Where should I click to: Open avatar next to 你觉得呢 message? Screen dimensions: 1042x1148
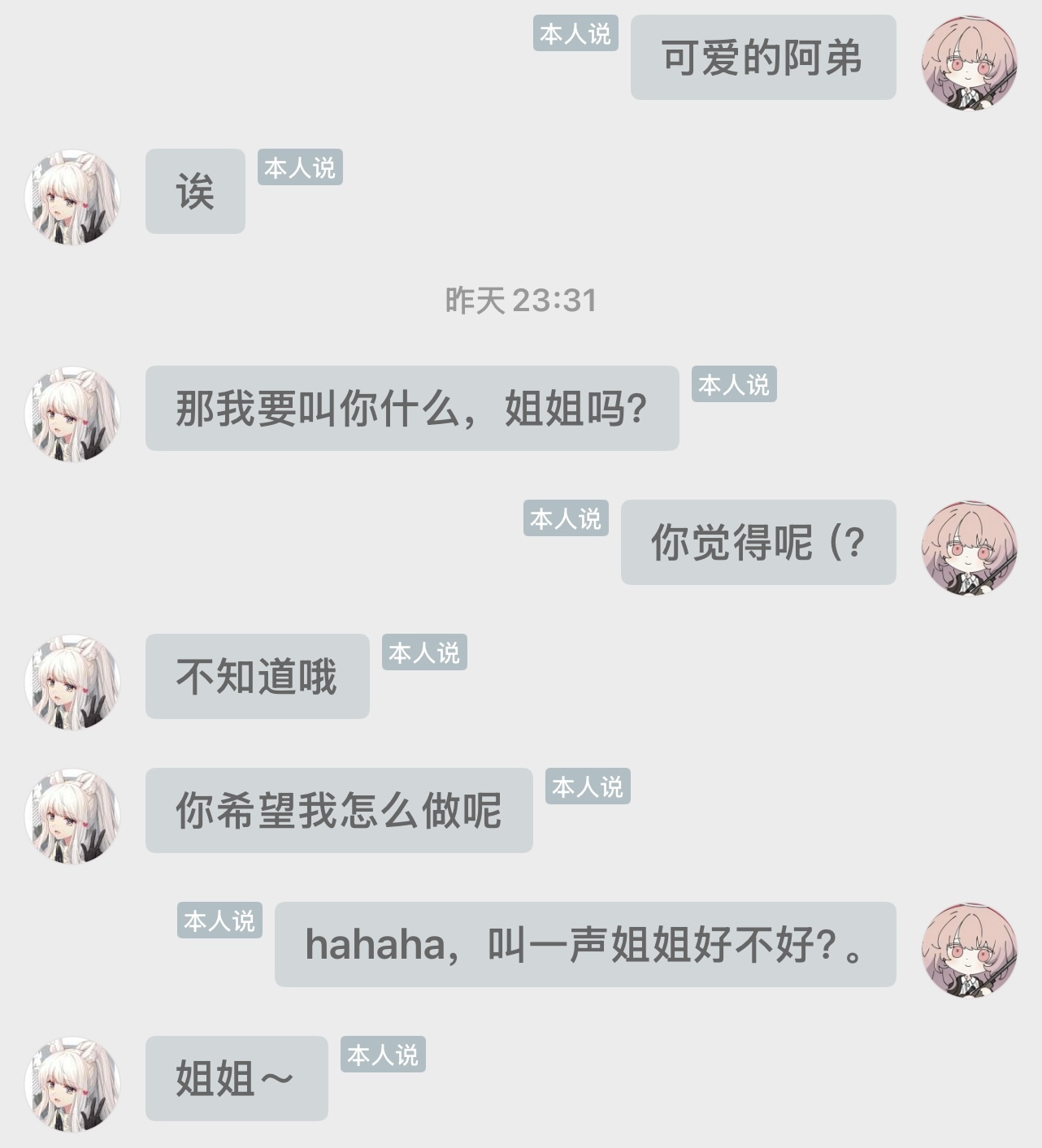click(969, 548)
